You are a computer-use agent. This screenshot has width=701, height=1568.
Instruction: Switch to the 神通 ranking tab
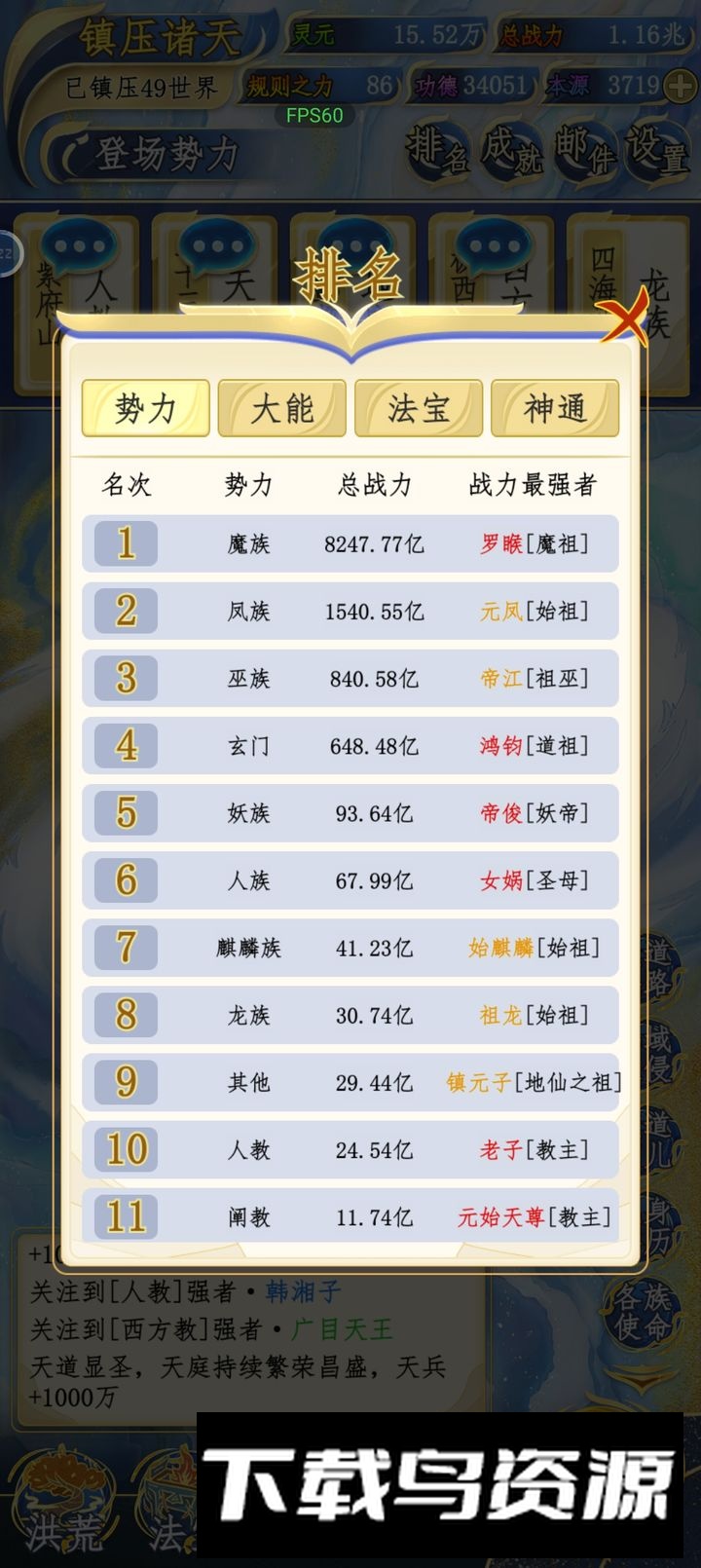[x=555, y=408]
